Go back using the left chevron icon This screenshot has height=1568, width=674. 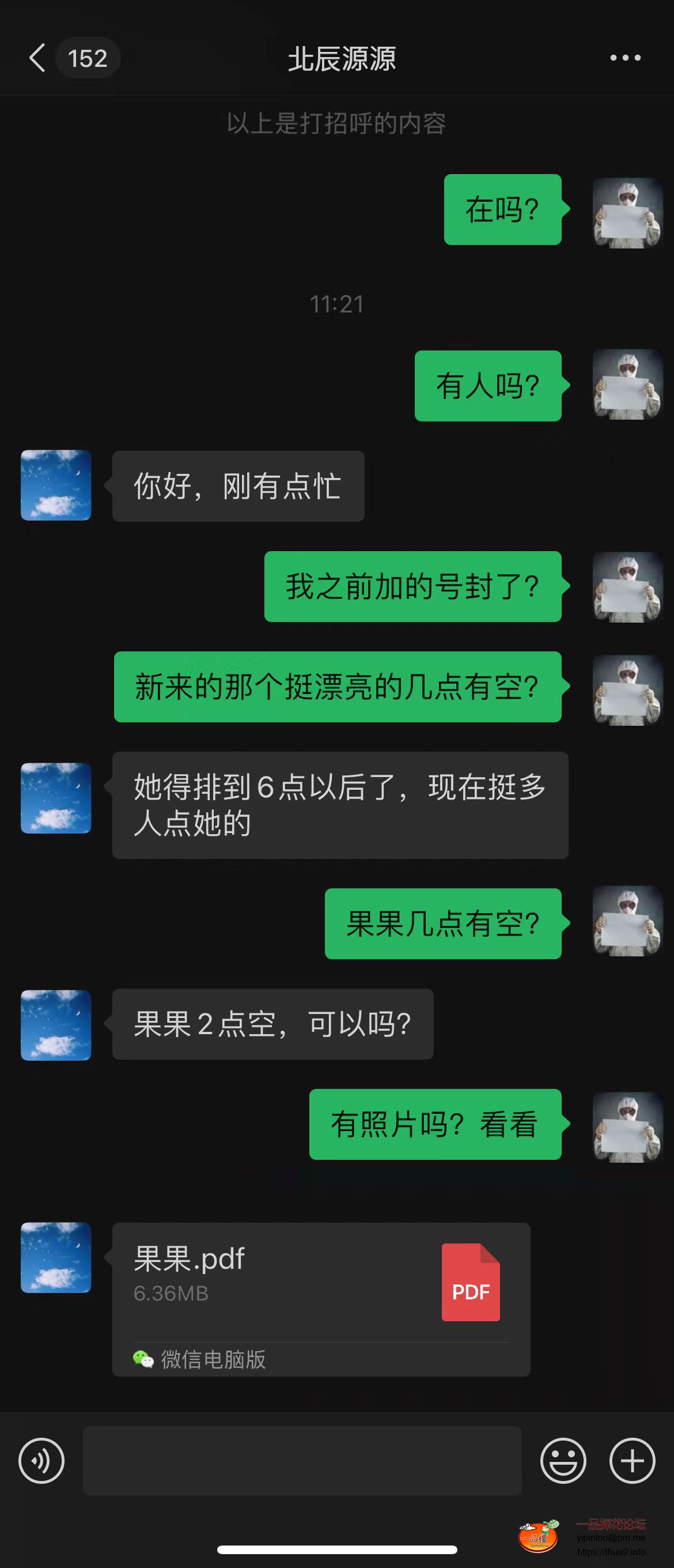click(x=36, y=58)
